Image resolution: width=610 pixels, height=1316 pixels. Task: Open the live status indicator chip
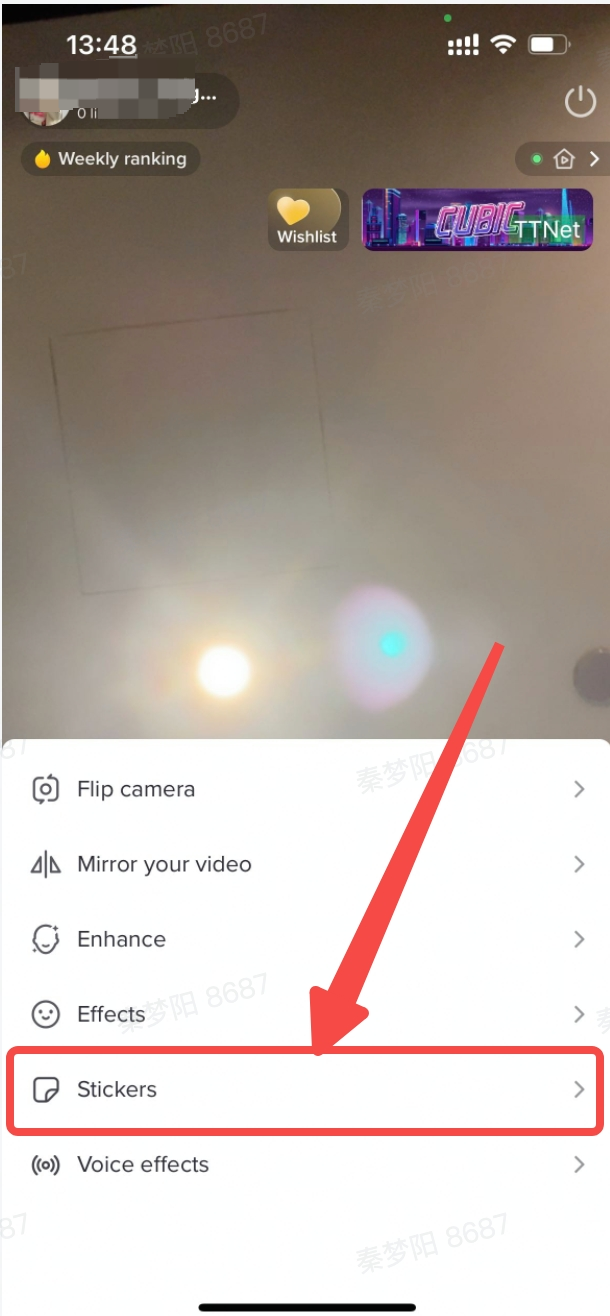point(564,159)
